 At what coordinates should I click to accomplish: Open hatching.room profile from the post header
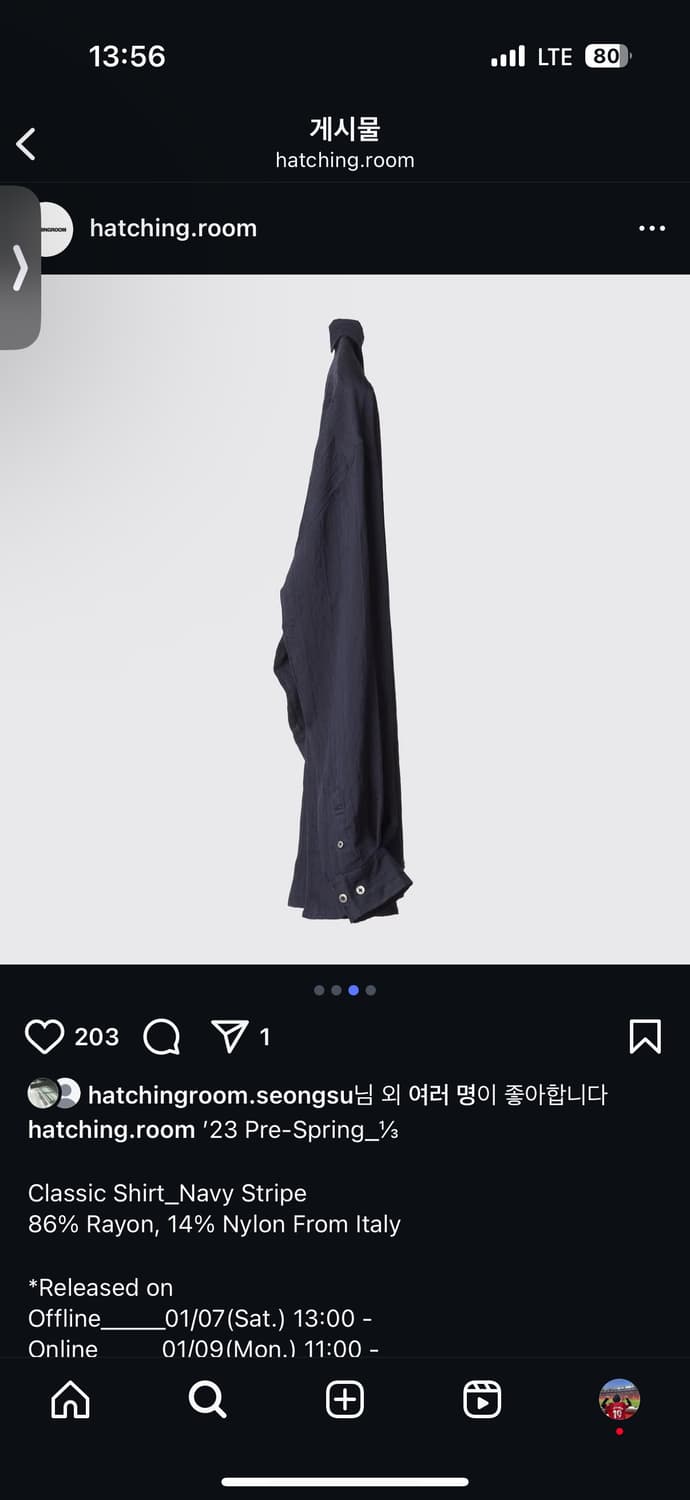click(x=173, y=229)
